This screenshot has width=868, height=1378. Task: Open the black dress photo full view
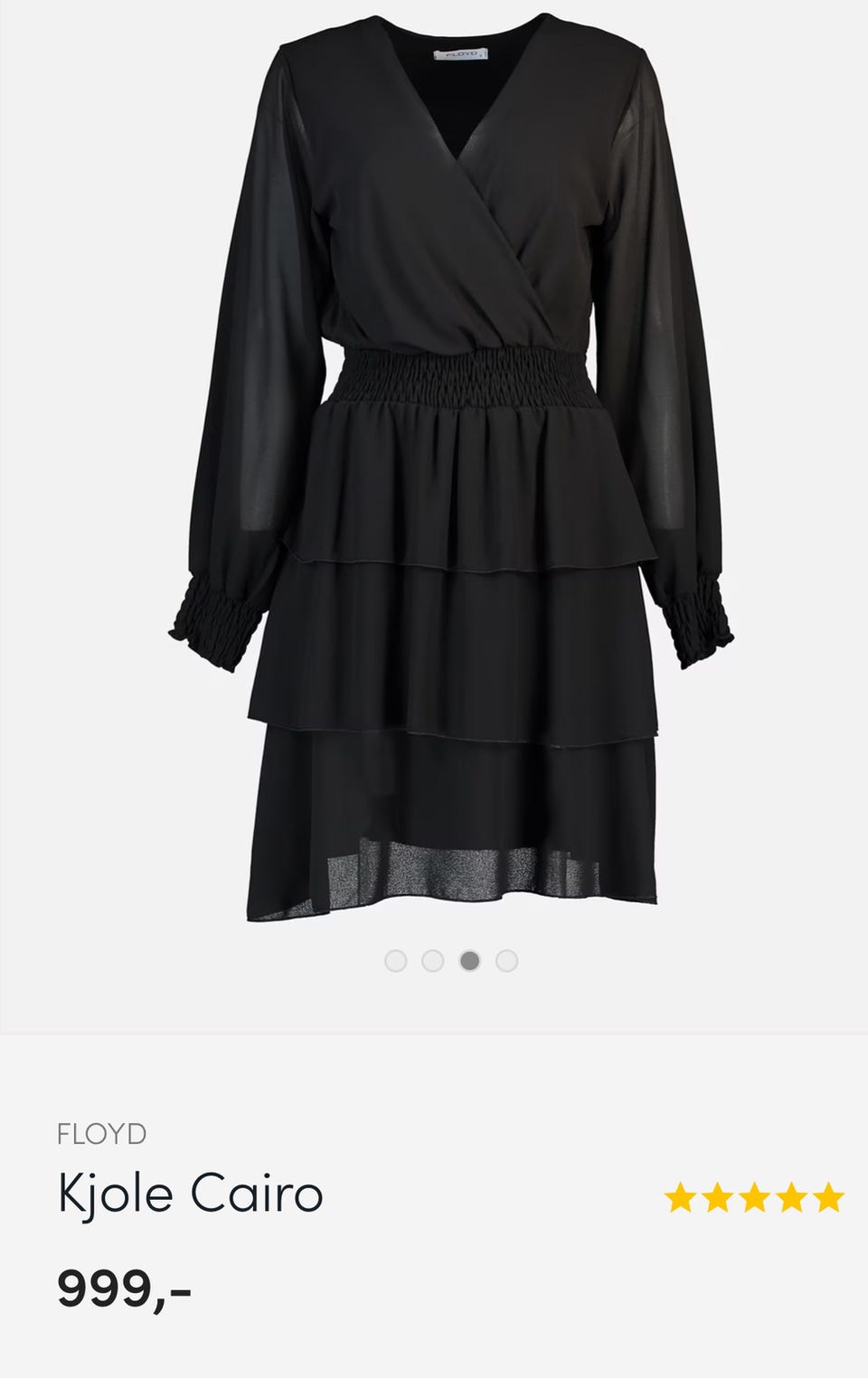(450, 470)
